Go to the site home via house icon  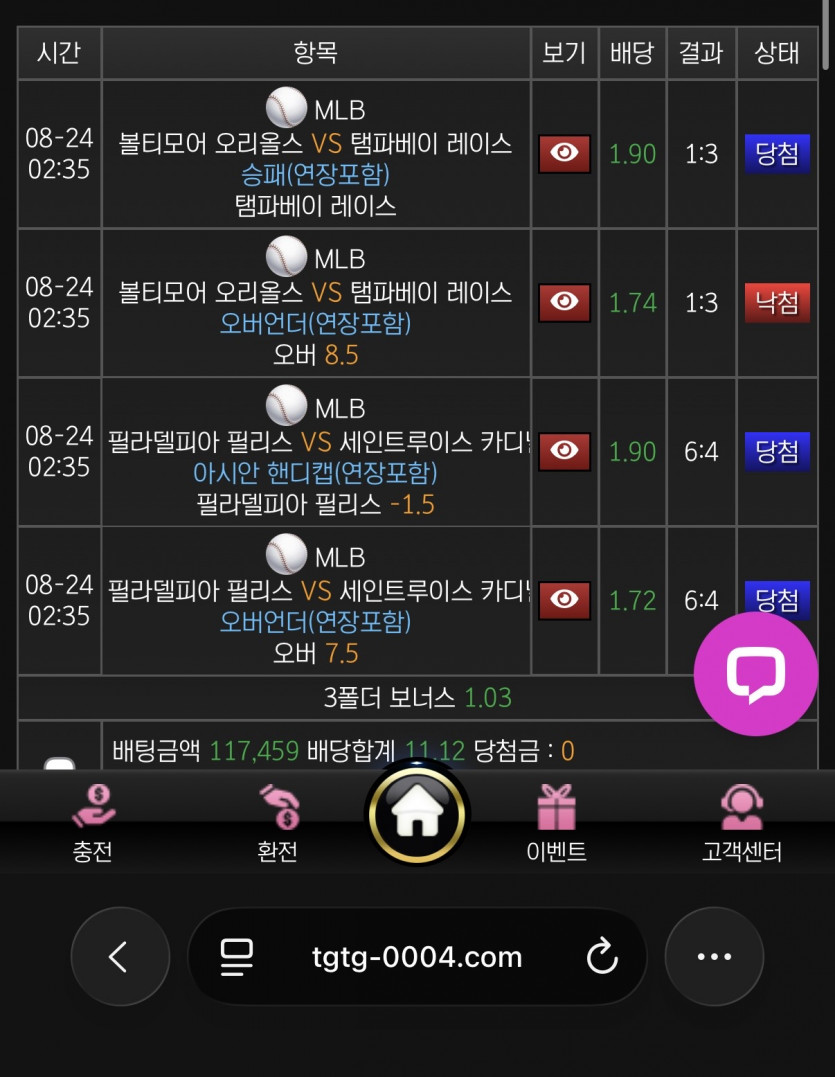(x=417, y=814)
